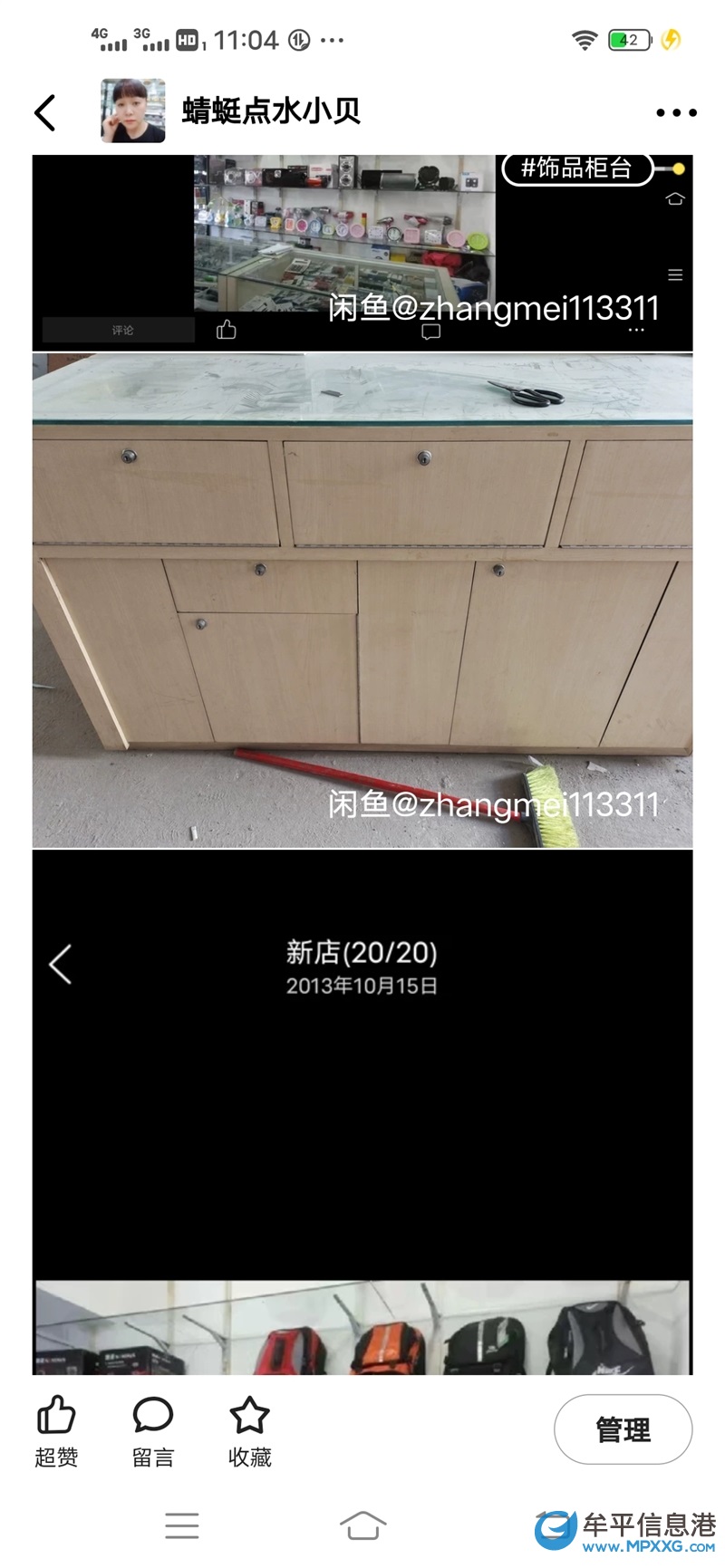Go back from this post
Viewport: 725px width, 1568px height.
coord(45,112)
